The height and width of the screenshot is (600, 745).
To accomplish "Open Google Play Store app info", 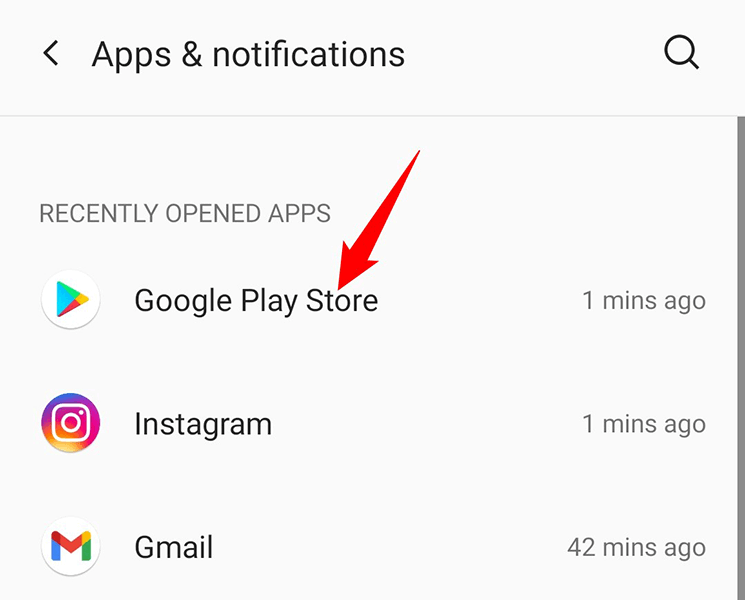I will point(256,300).
